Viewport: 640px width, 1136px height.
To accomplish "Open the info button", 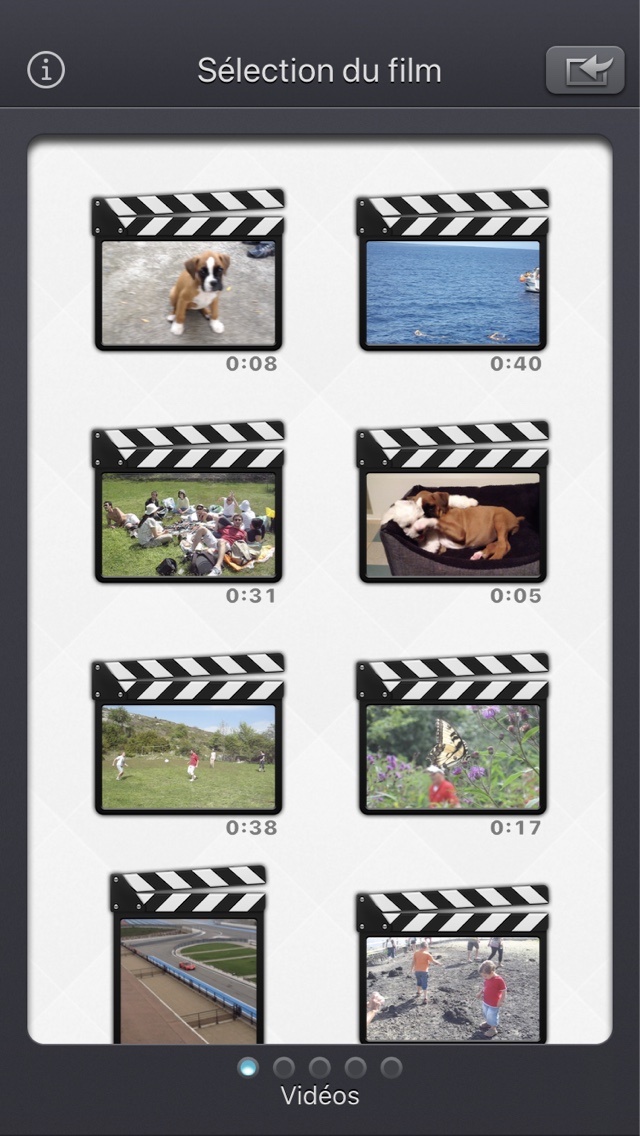I will pos(46,70).
